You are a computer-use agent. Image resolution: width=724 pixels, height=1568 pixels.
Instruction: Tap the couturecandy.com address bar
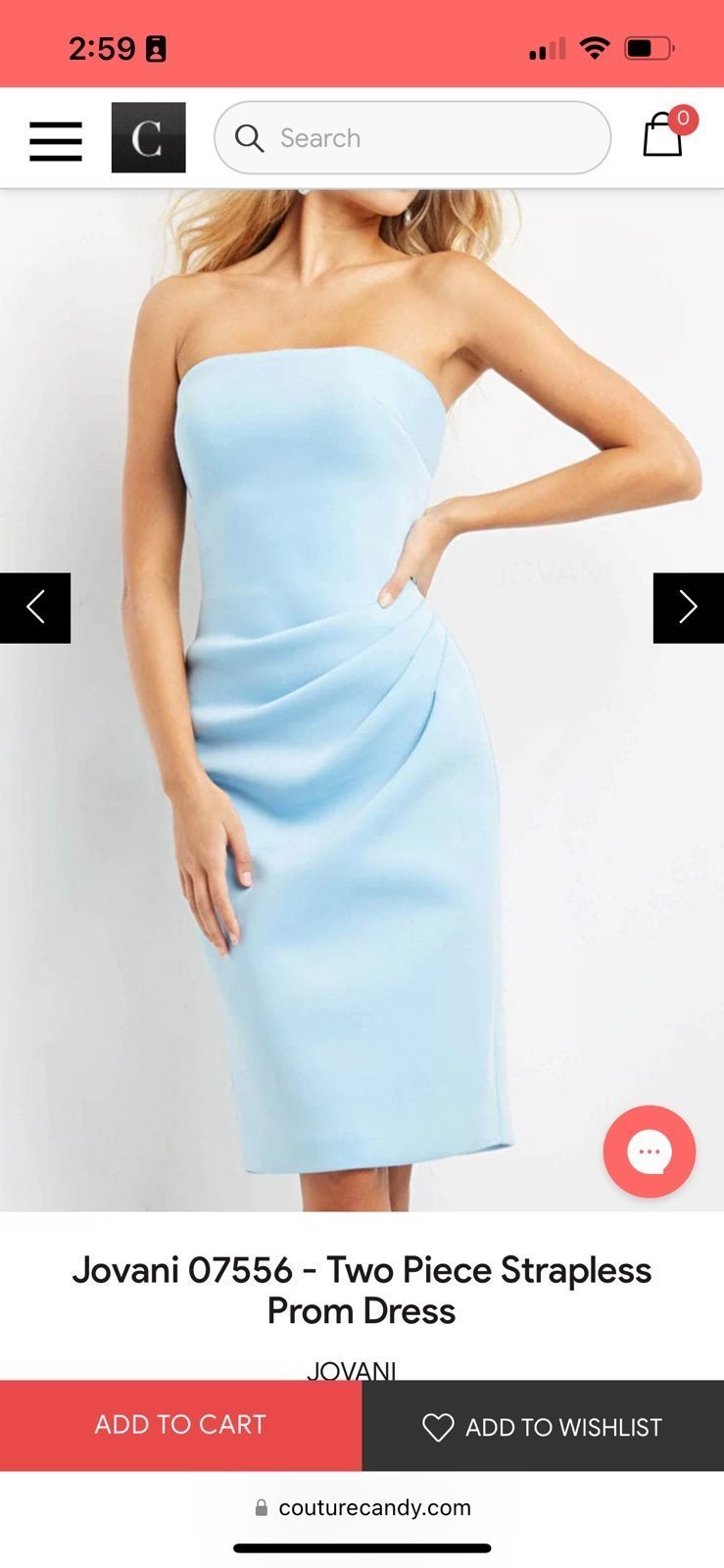[362, 1507]
